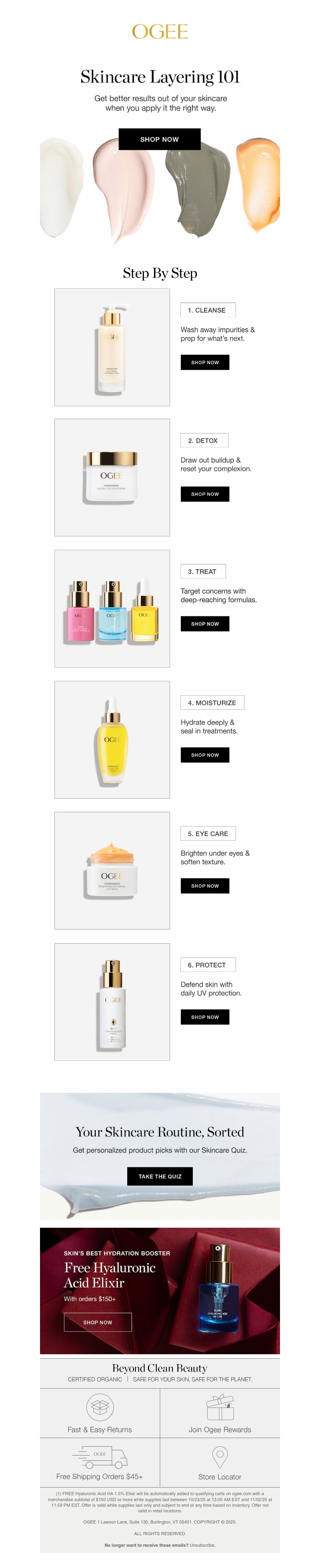Image resolution: width=320 pixels, height=1568 pixels.
Task: Open the three serum bottles image
Action: coord(112,609)
